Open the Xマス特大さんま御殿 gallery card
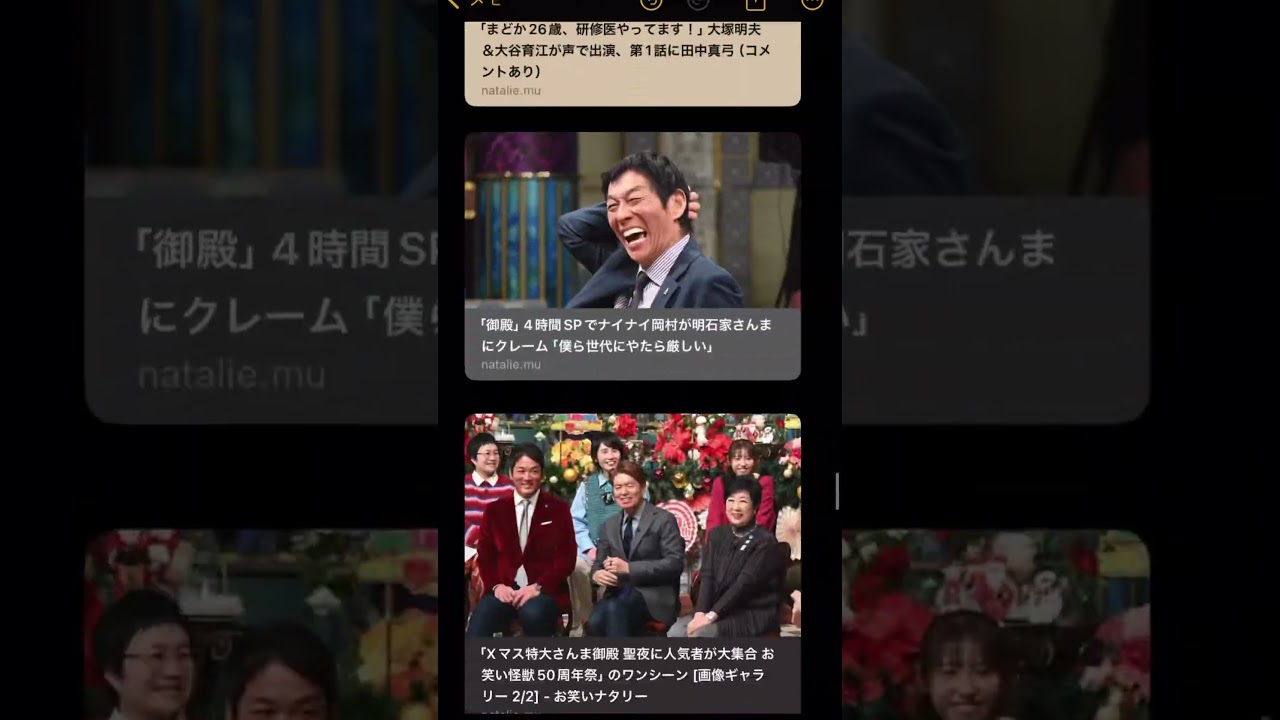Image resolution: width=1280 pixels, height=720 pixels. click(x=632, y=560)
